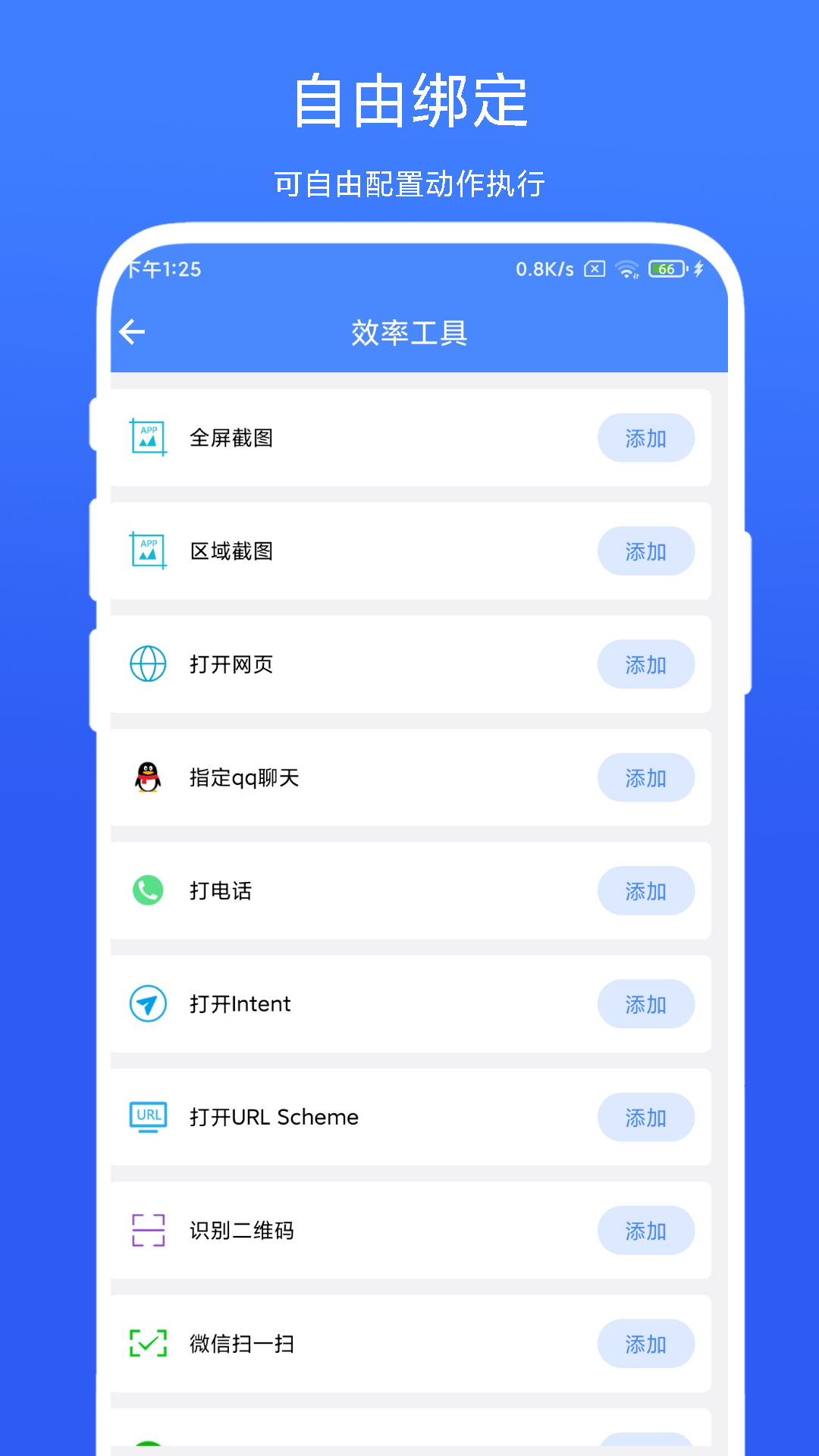The width and height of the screenshot is (819, 1456).
Task: Click the 区域截图 region capture icon
Action: (148, 551)
